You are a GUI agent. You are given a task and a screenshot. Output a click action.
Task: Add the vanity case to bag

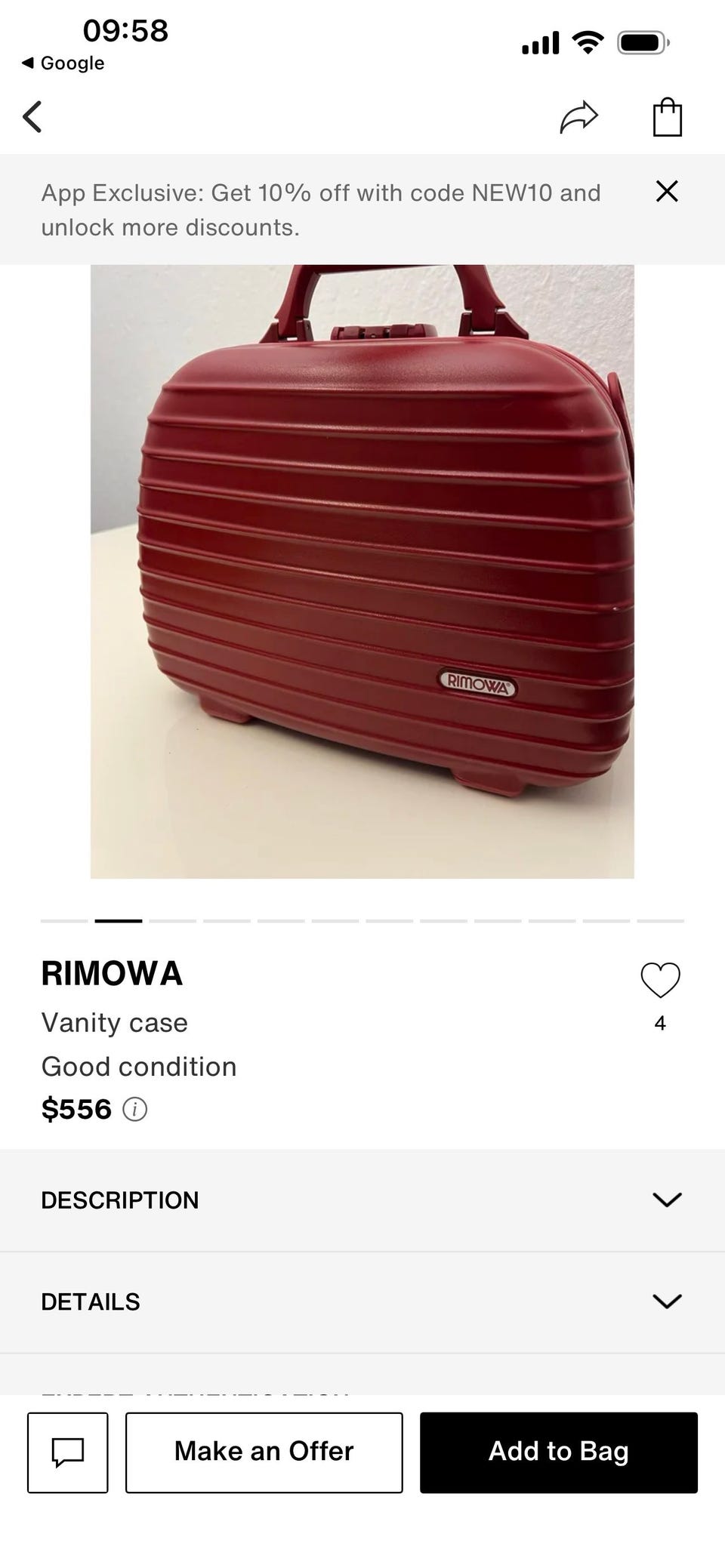[x=559, y=1452]
